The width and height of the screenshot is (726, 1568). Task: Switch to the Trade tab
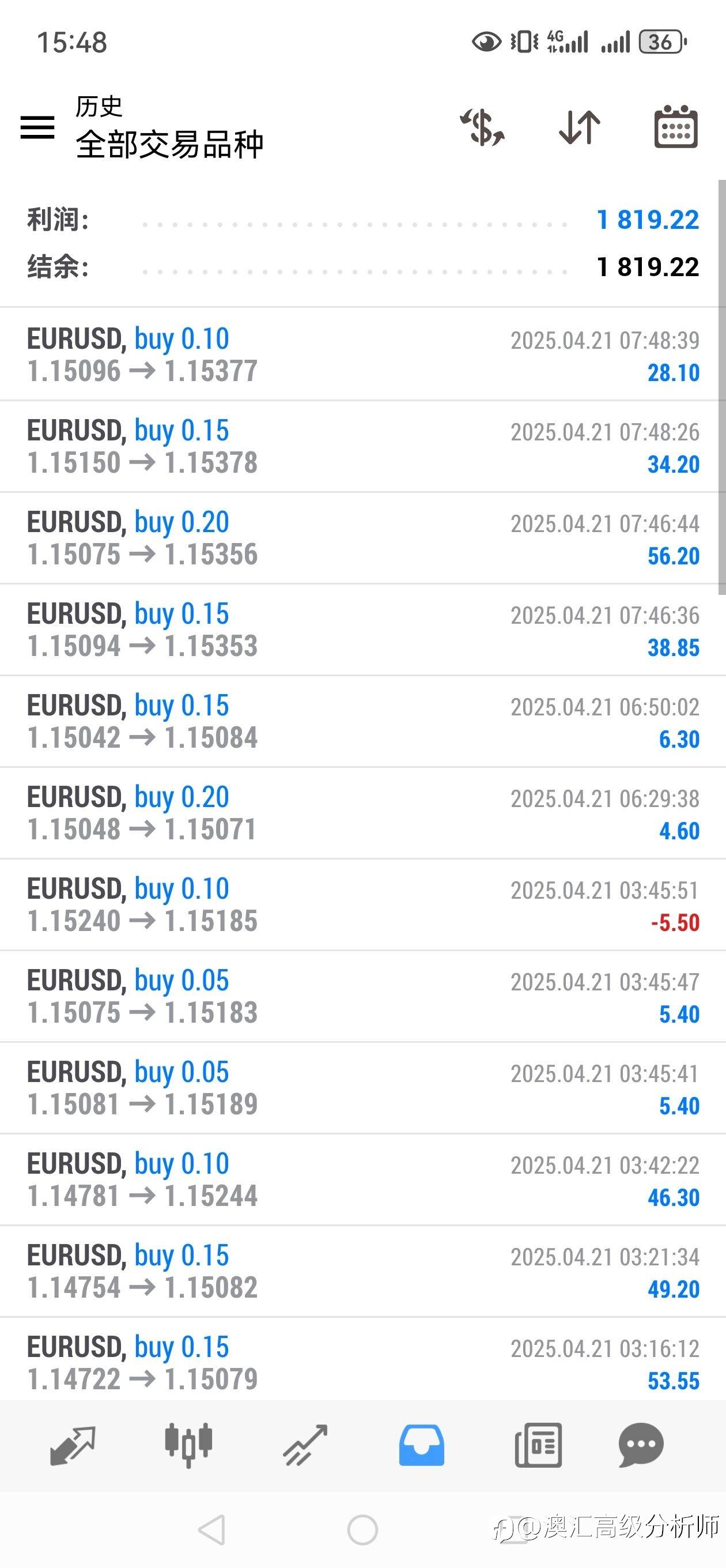pos(305,1445)
